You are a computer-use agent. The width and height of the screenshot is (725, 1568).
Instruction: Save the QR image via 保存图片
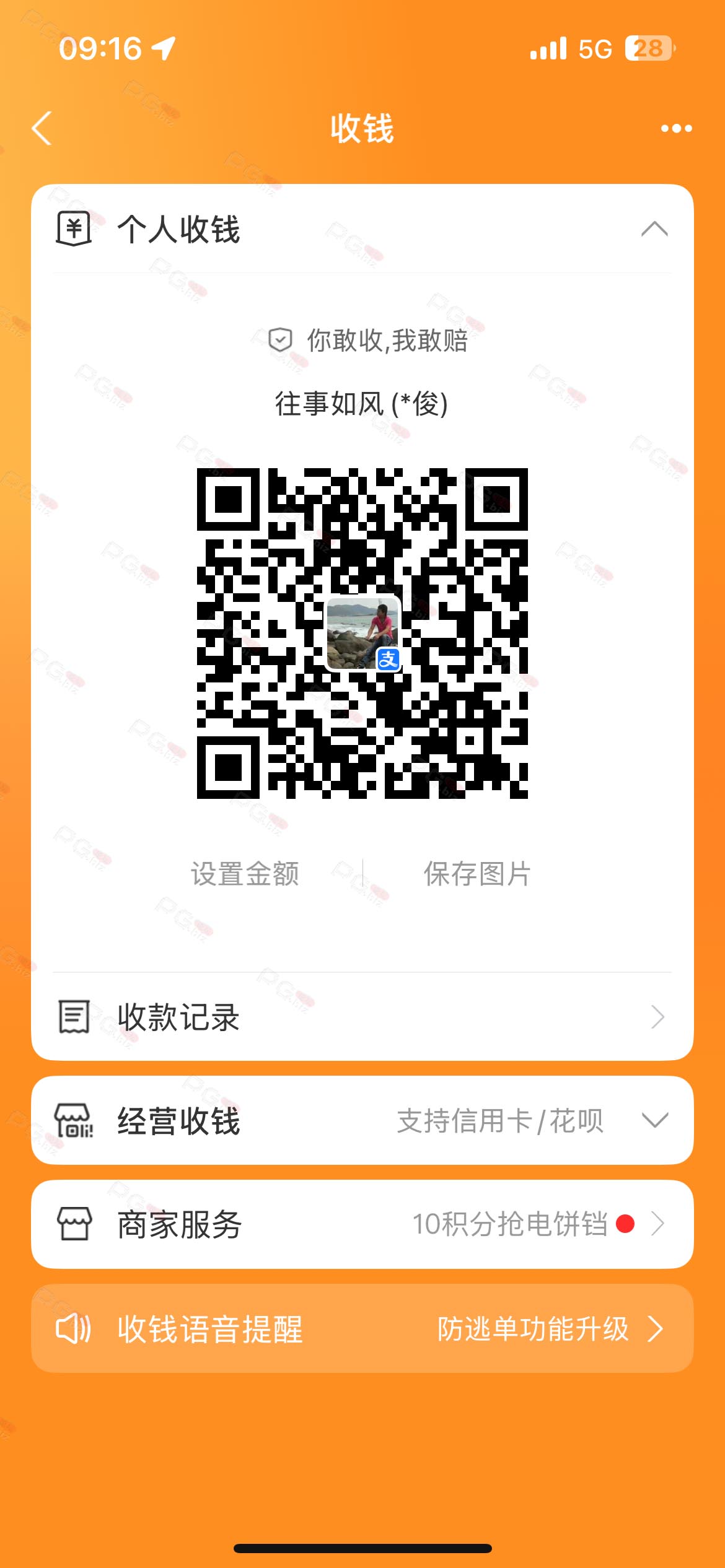[477, 874]
